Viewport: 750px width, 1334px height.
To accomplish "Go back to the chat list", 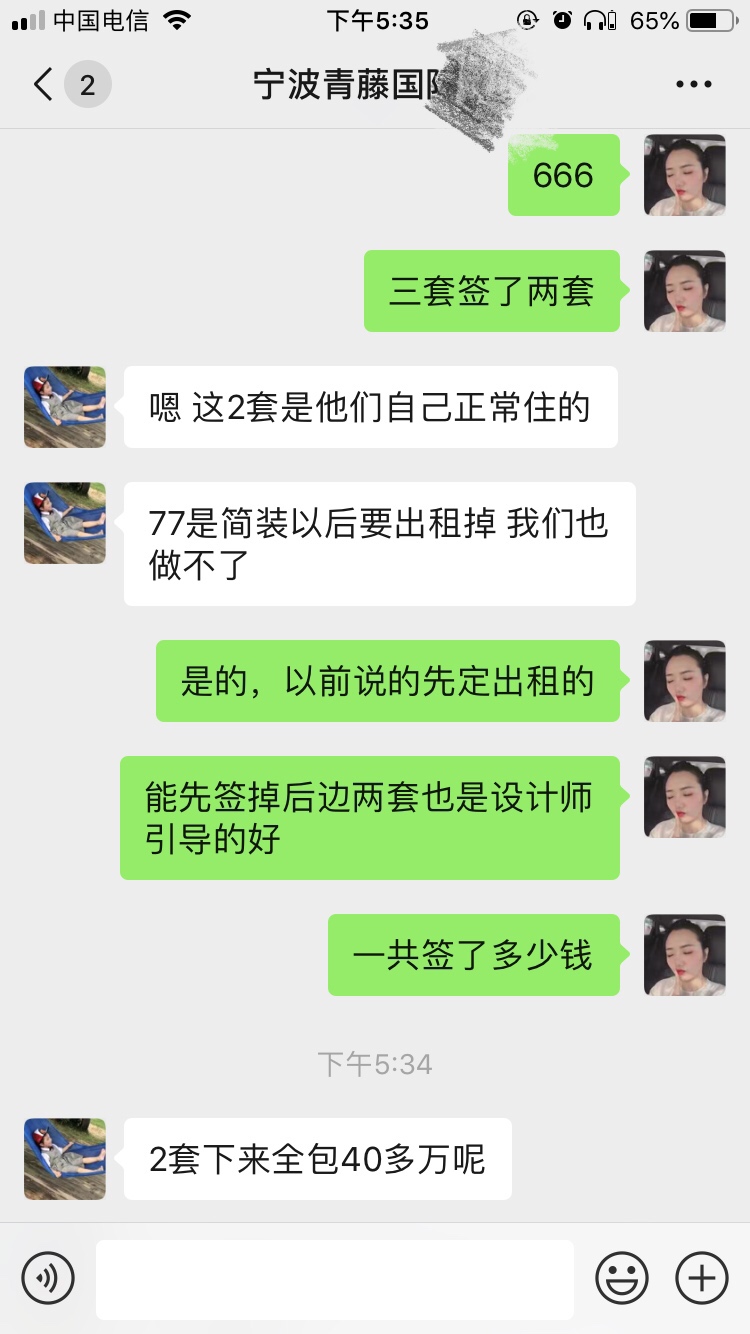I will click(44, 85).
